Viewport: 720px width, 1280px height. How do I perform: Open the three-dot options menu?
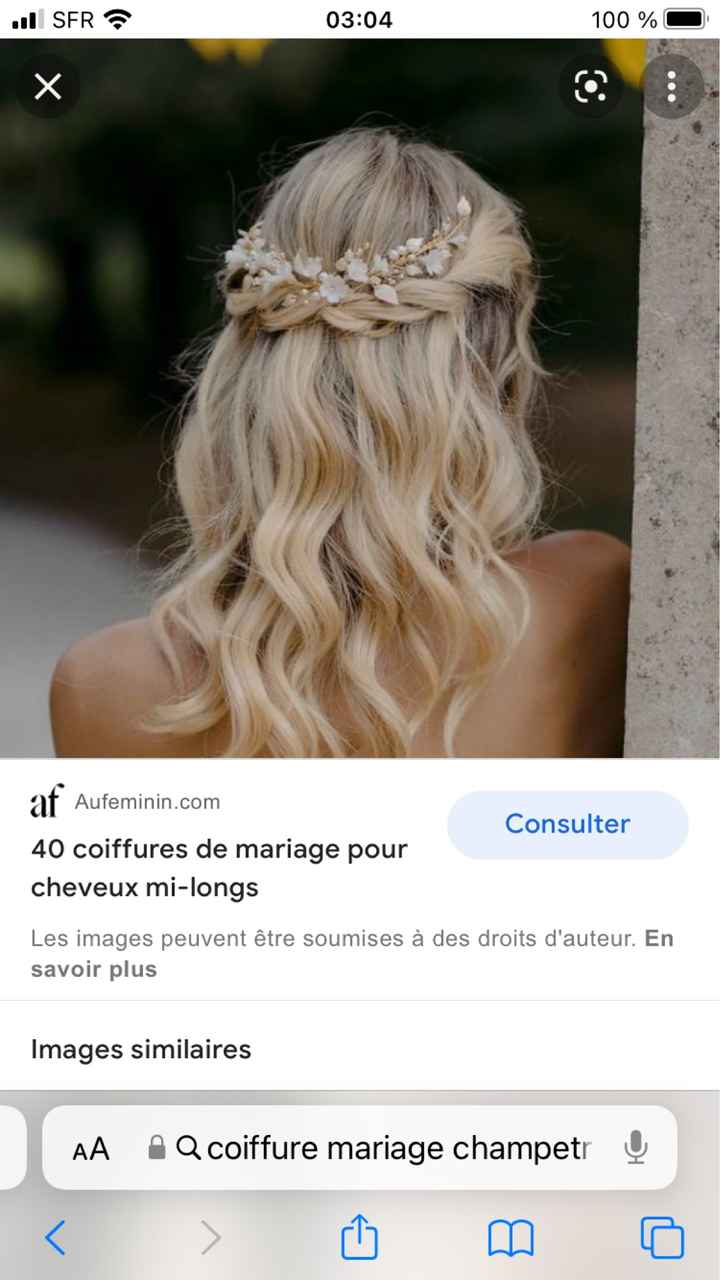point(672,87)
